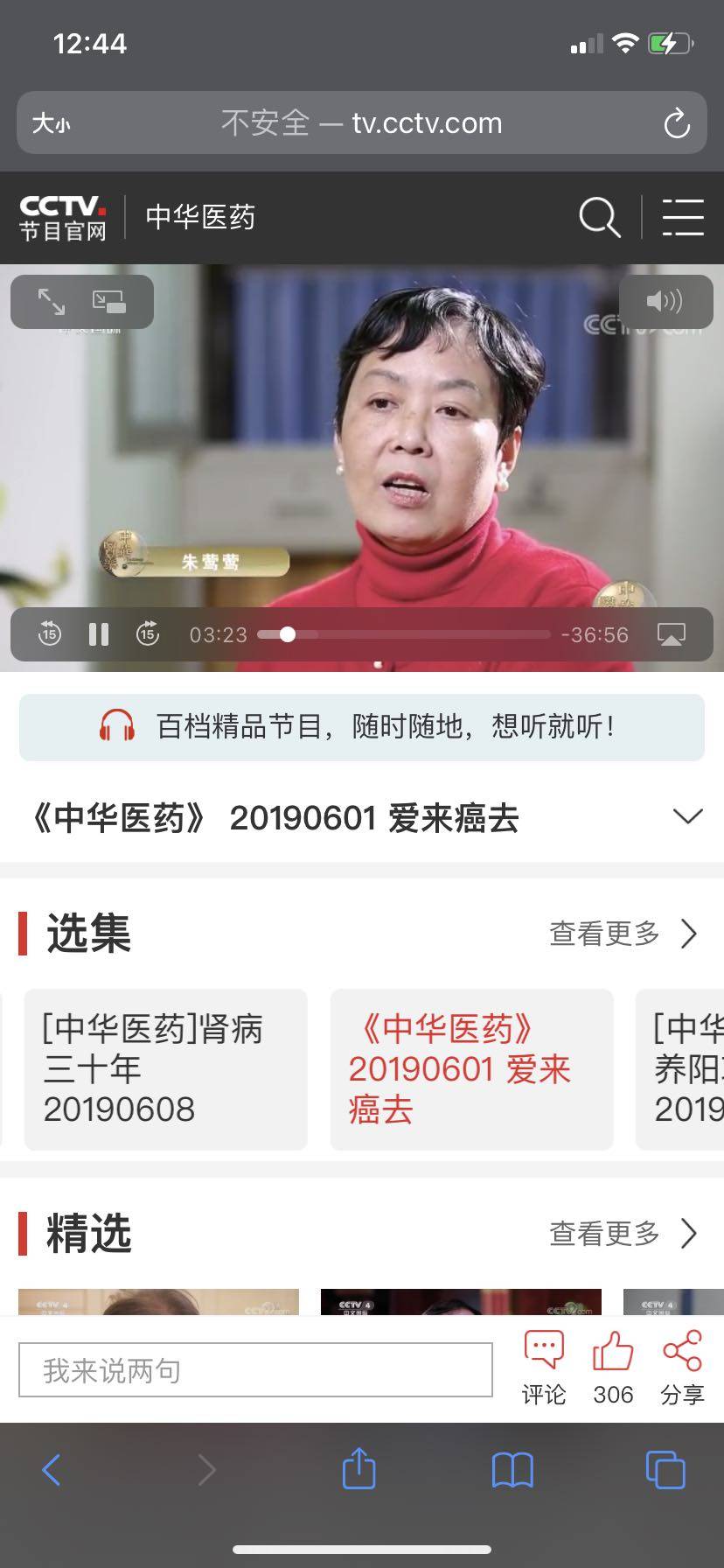Screen dimensions: 724x1568
Task: Enter fullscreen video mode
Action: coord(52,302)
